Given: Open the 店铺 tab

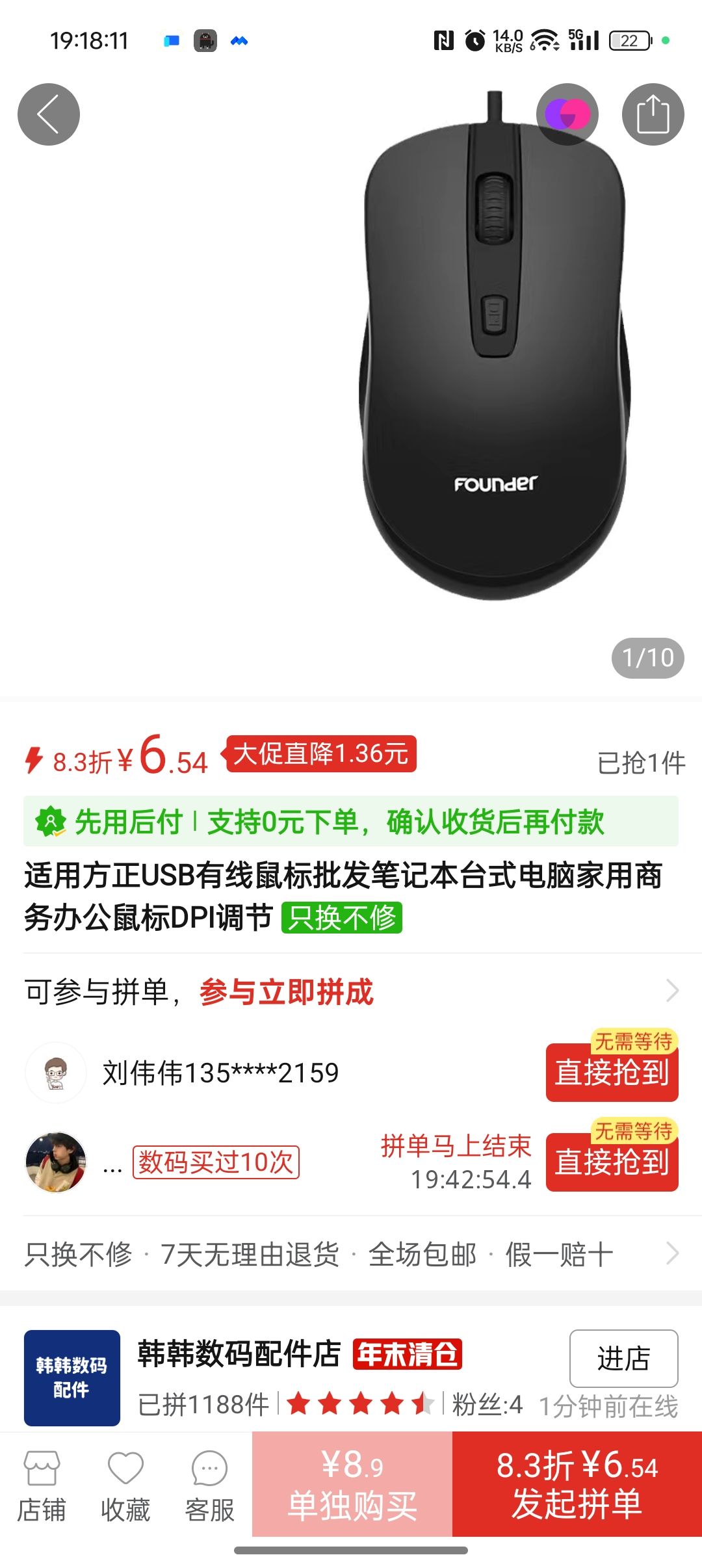Looking at the screenshot, I should pos(42,1486).
